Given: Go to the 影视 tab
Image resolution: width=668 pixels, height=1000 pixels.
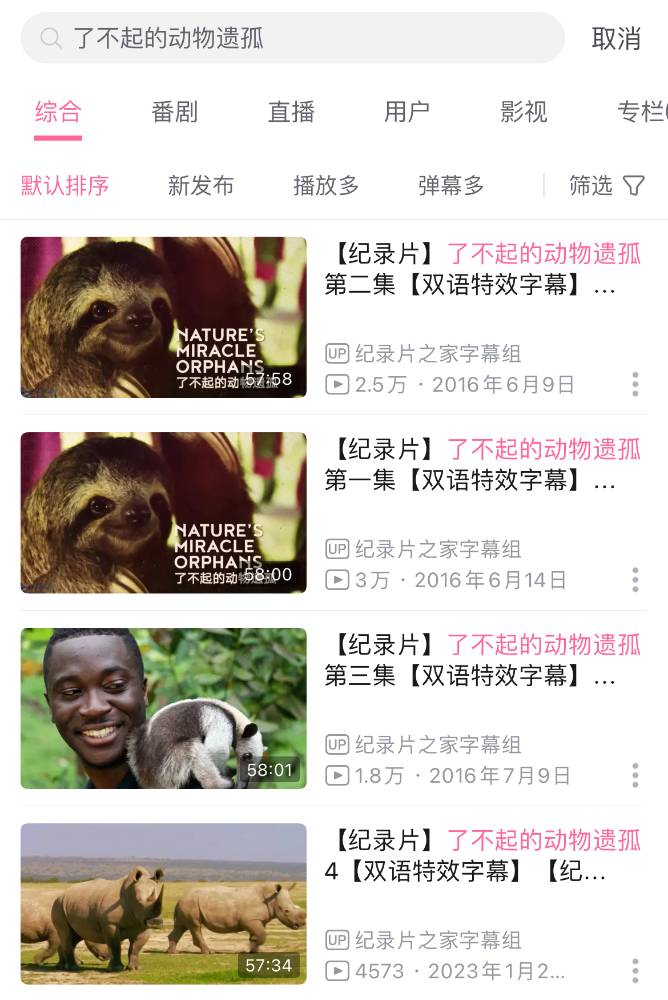Looking at the screenshot, I should point(524,112).
